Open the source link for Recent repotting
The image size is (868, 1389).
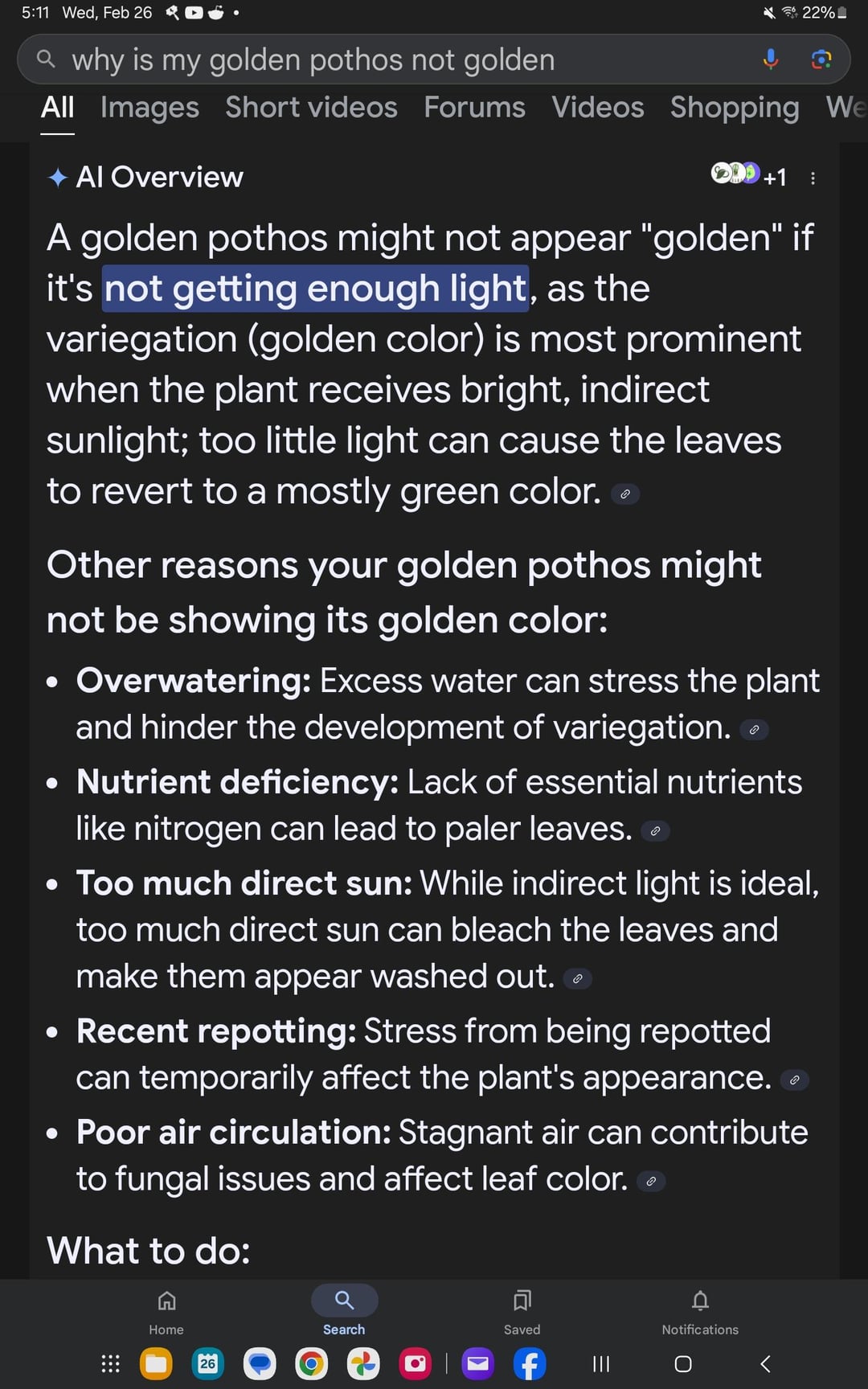(794, 1080)
